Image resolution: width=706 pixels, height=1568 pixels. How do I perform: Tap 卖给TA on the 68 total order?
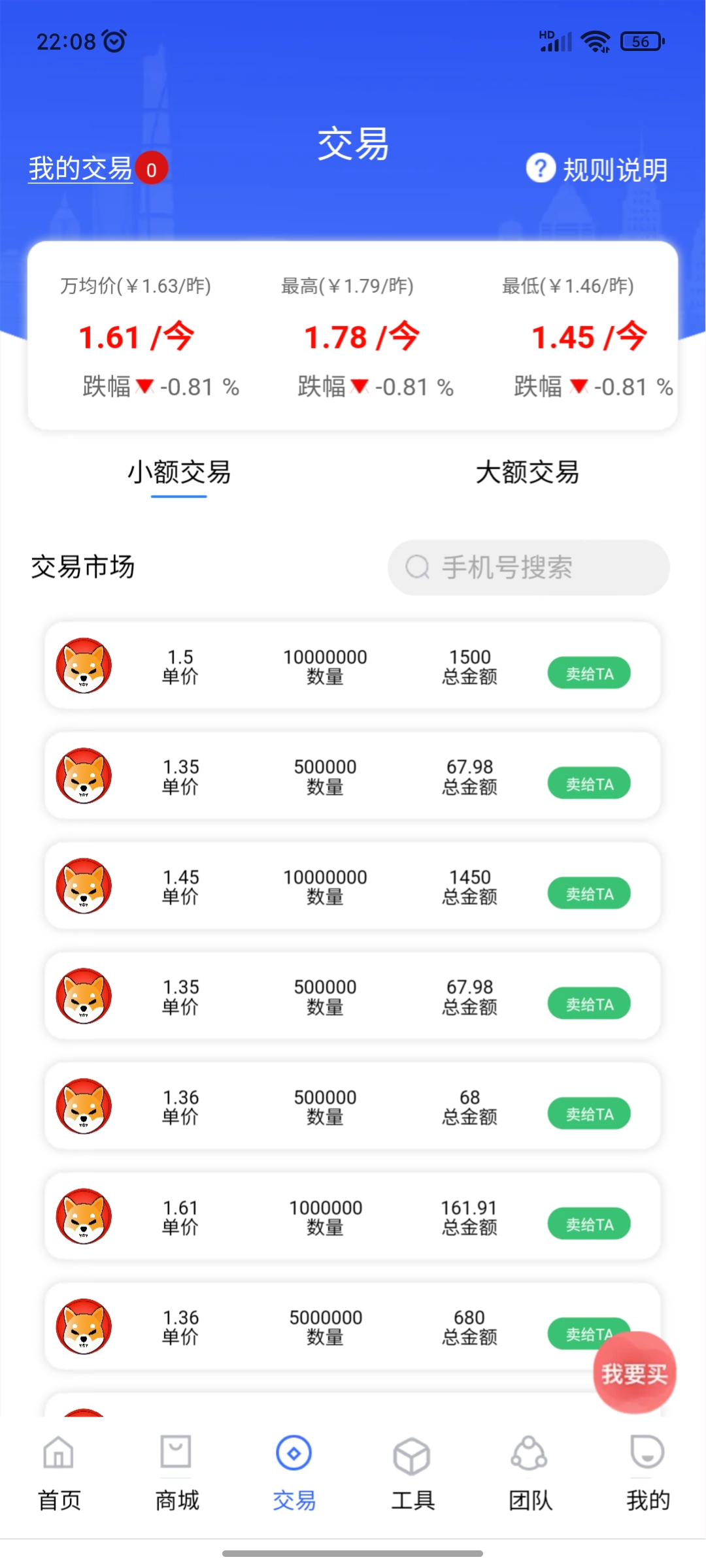coord(589,1114)
